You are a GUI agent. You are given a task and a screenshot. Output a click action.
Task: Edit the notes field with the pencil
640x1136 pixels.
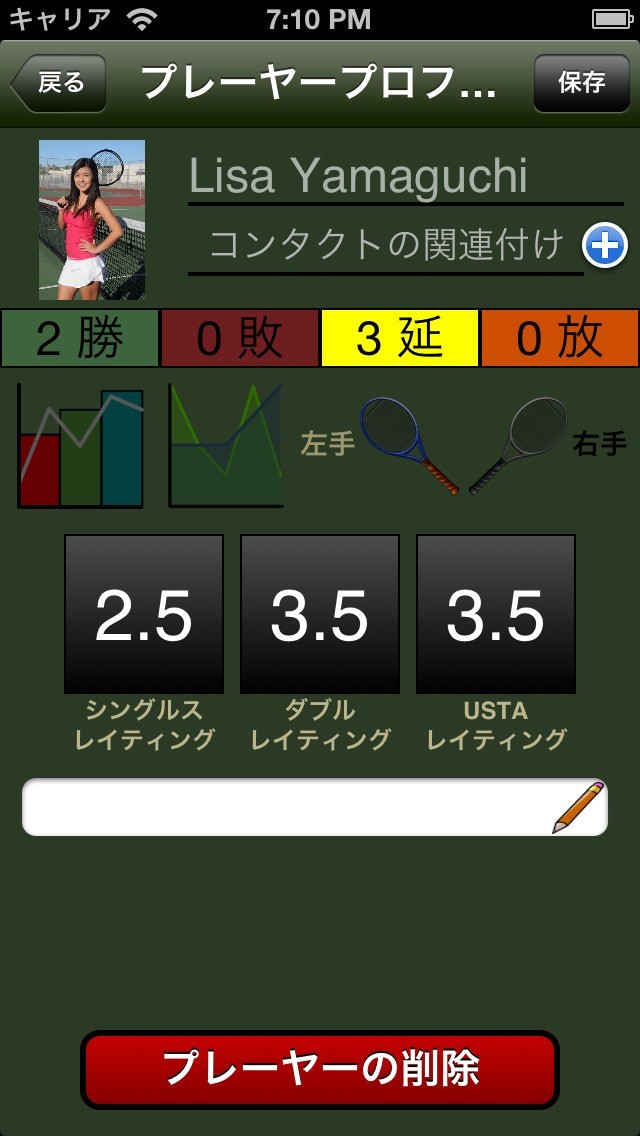click(315, 807)
